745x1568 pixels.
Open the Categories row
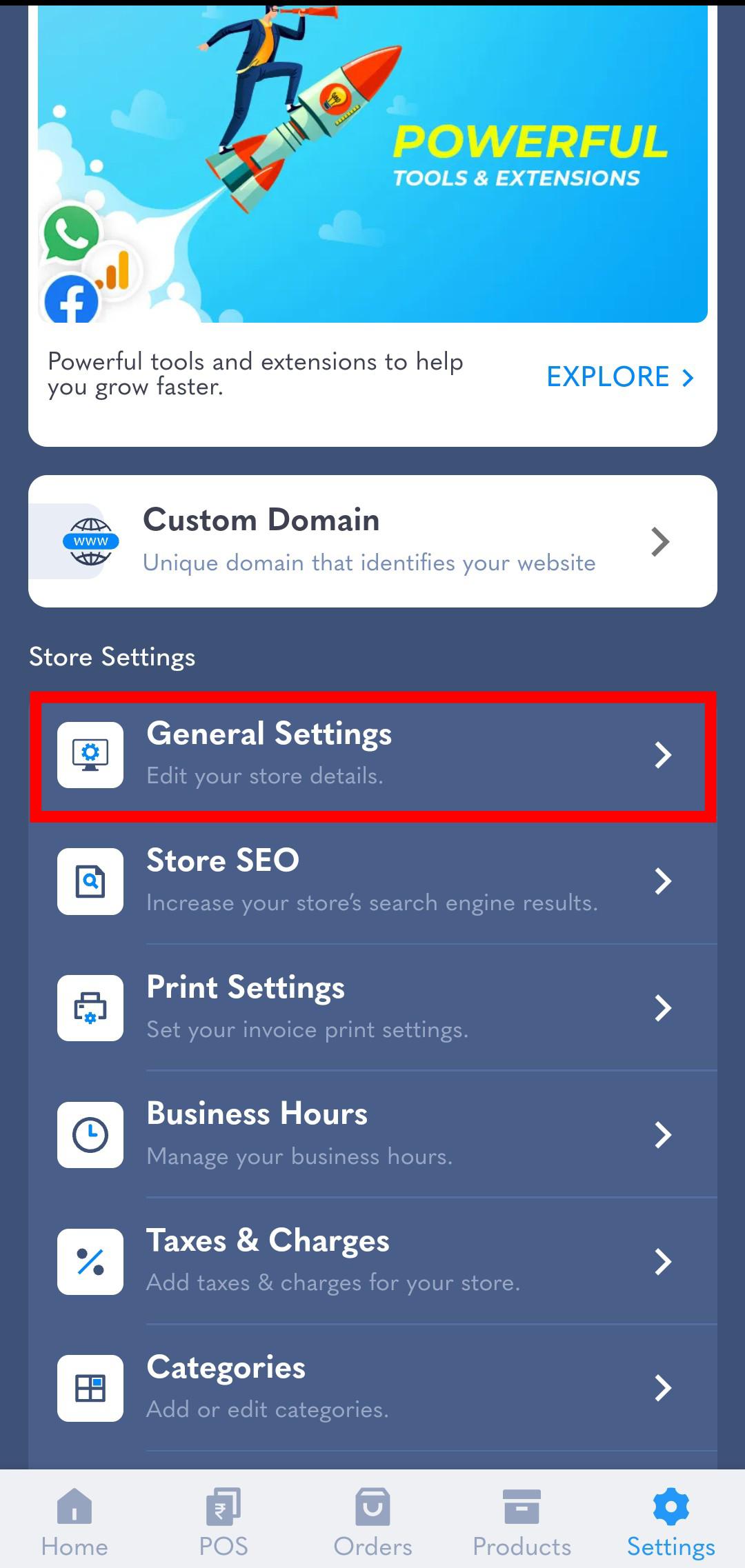click(372, 1387)
